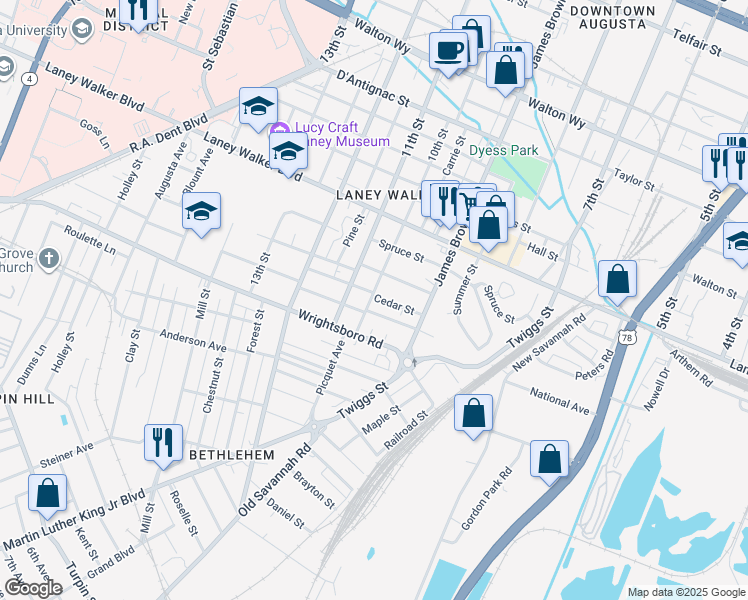Select the restaurant marker beside Bethlehem

pyautogui.click(x=163, y=442)
